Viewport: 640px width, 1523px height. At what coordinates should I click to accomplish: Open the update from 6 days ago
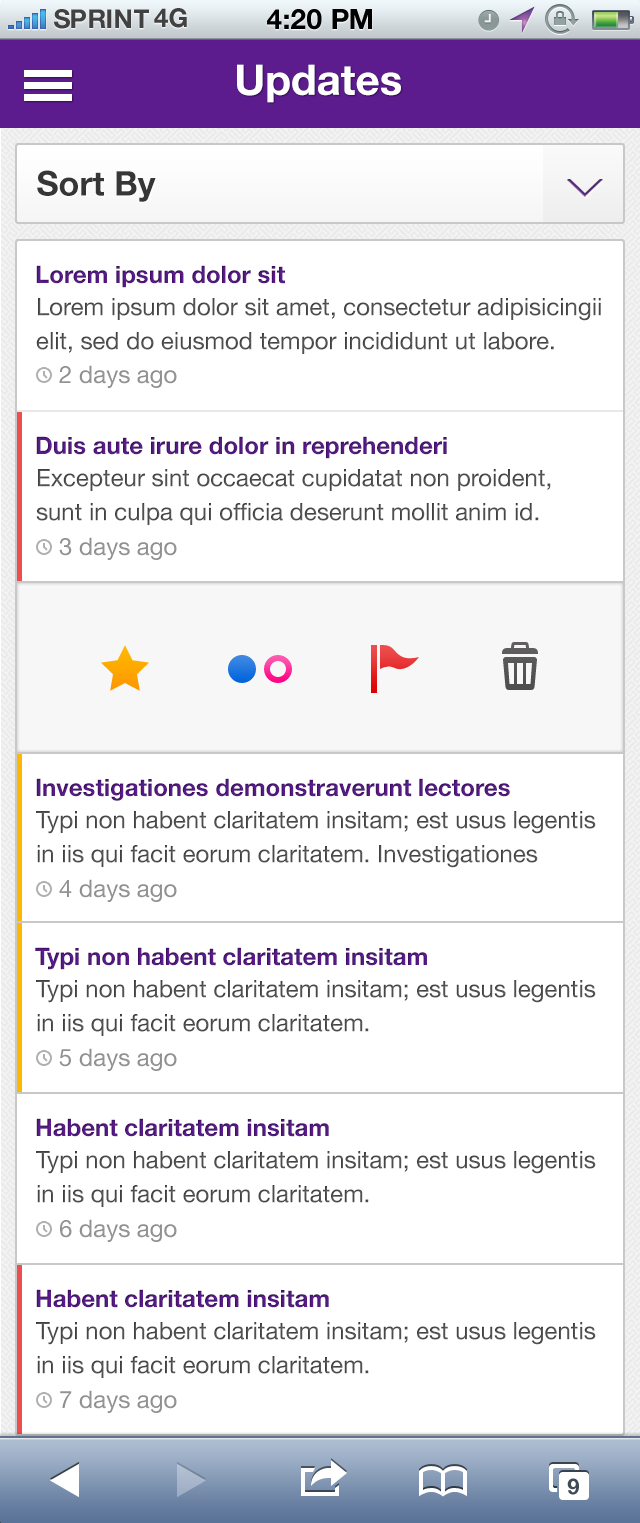tap(320, 1178)
